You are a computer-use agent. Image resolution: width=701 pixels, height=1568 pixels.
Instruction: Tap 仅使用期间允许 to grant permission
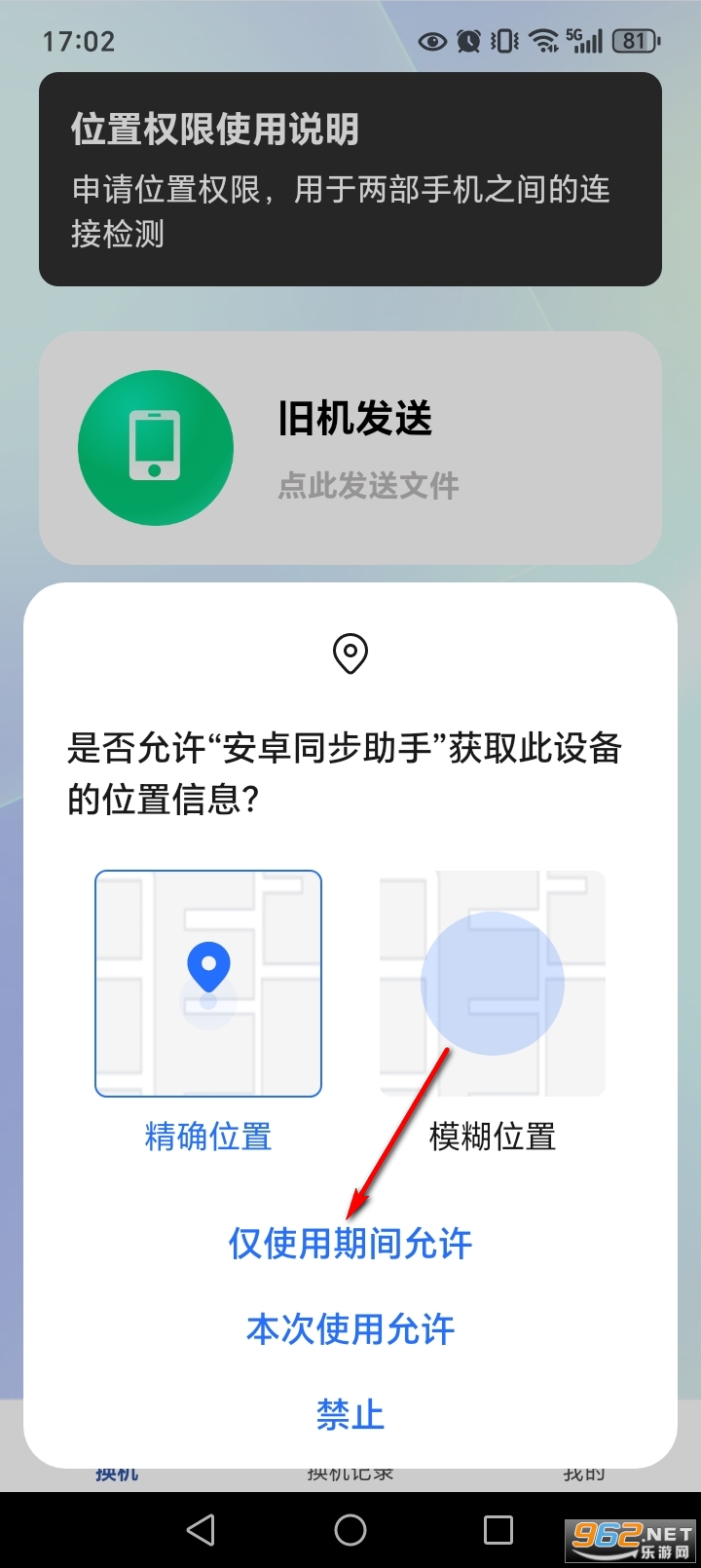click(350, 1244)
